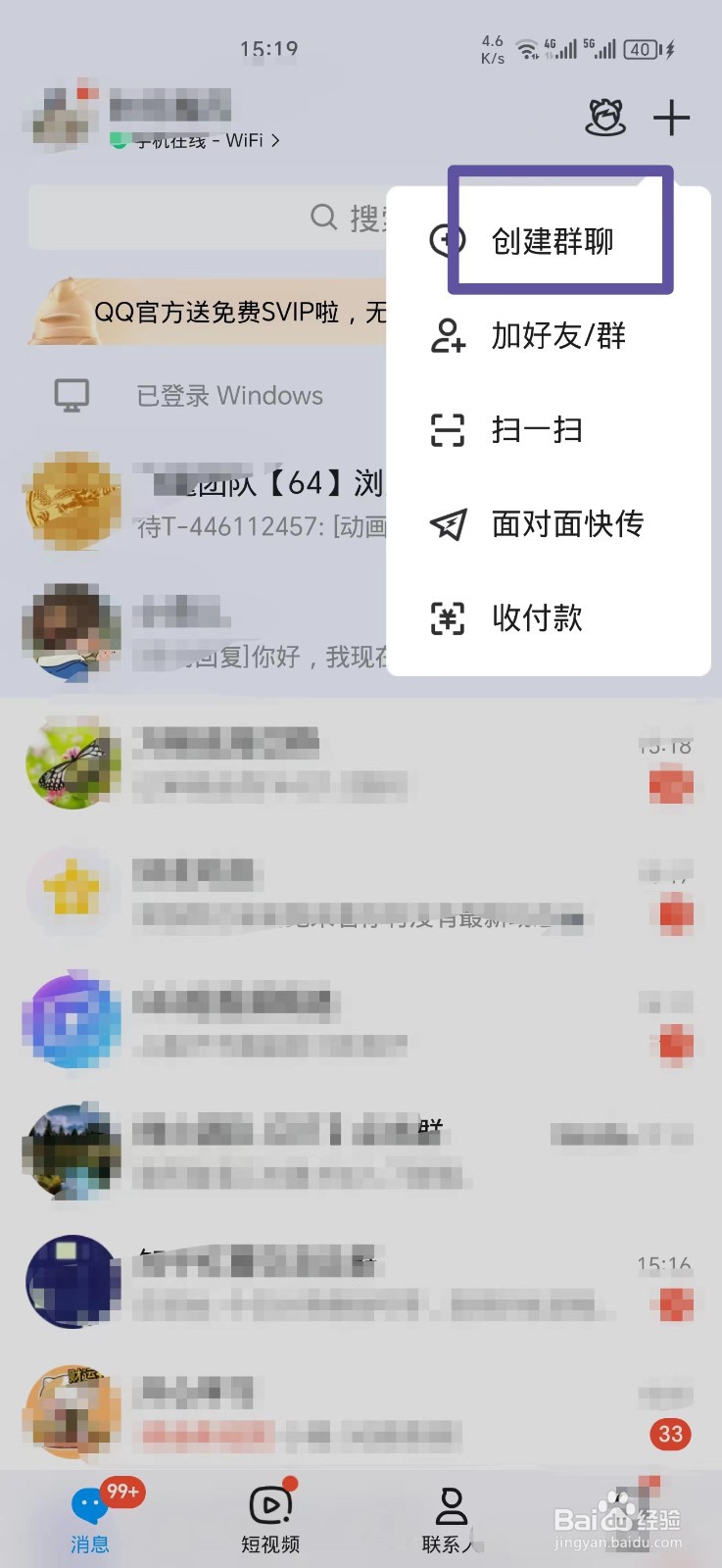Open the mascot icon beside the plus button
This screenshot has height=1568, width=722.
pyautogui.click(x=606, y=118)
